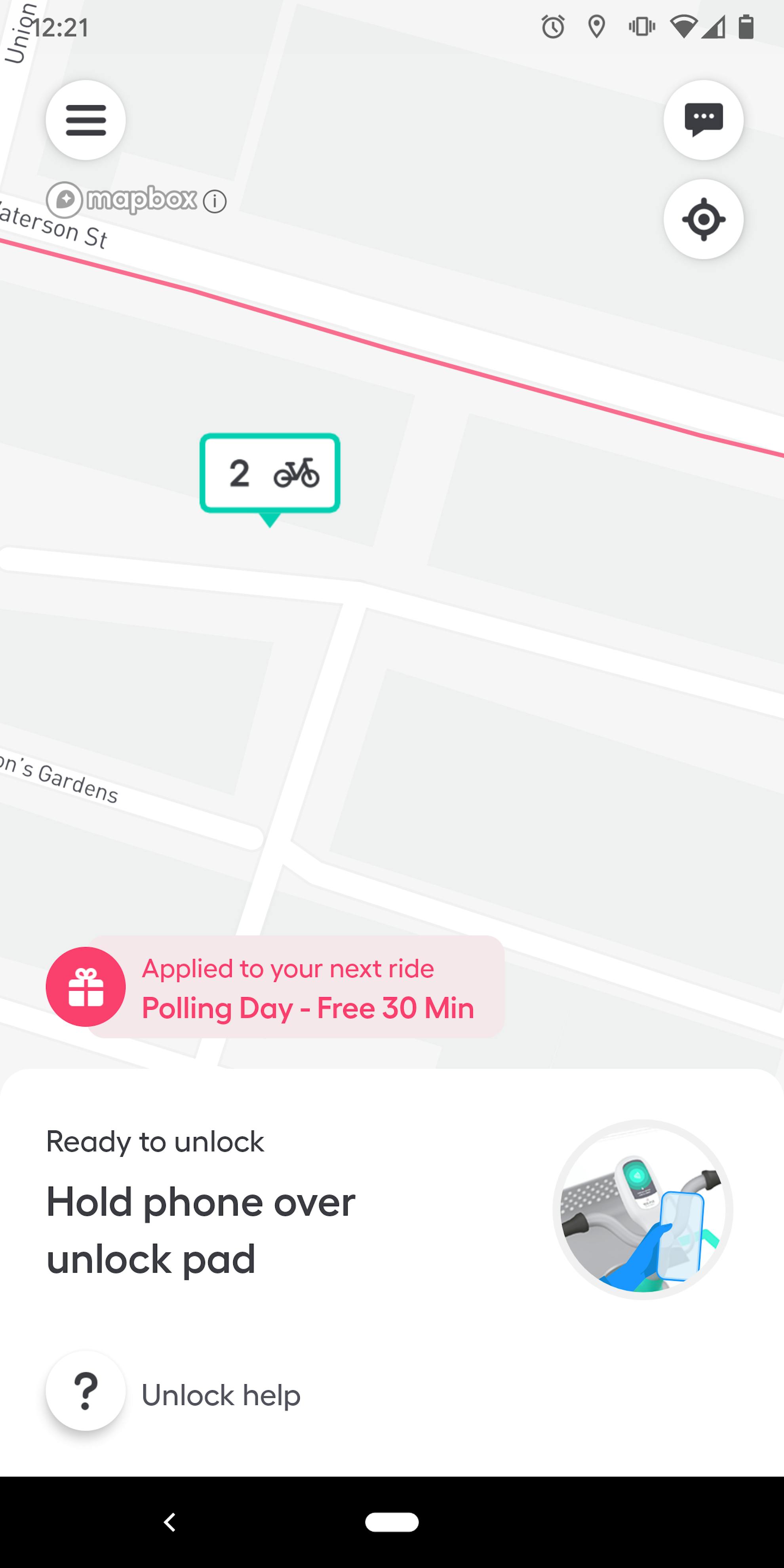Recenter map on my location
This screenshot has width=784, height=1568.
point(703,219)
